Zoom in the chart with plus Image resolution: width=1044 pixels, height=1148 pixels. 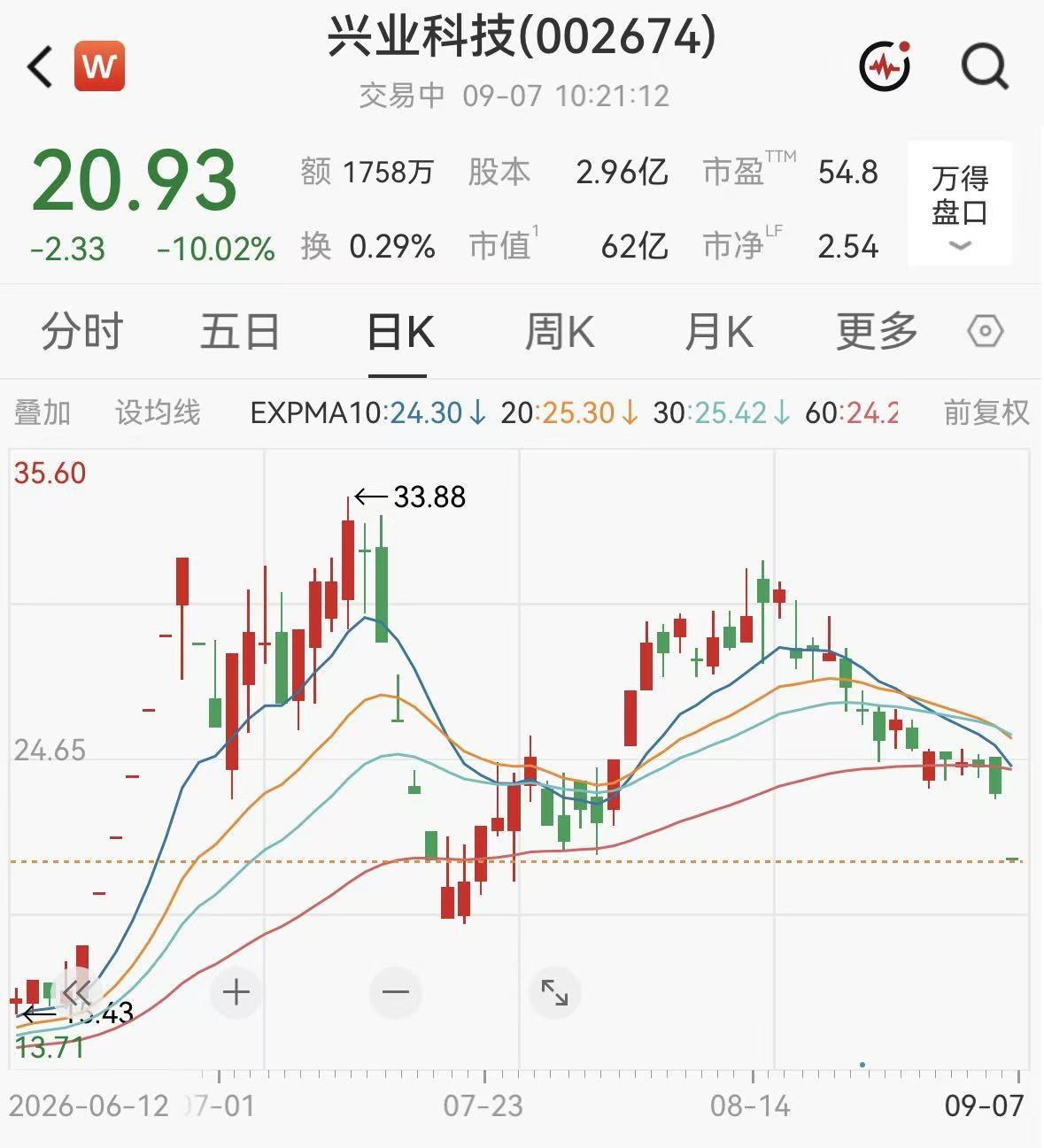(x=236, y=992)
